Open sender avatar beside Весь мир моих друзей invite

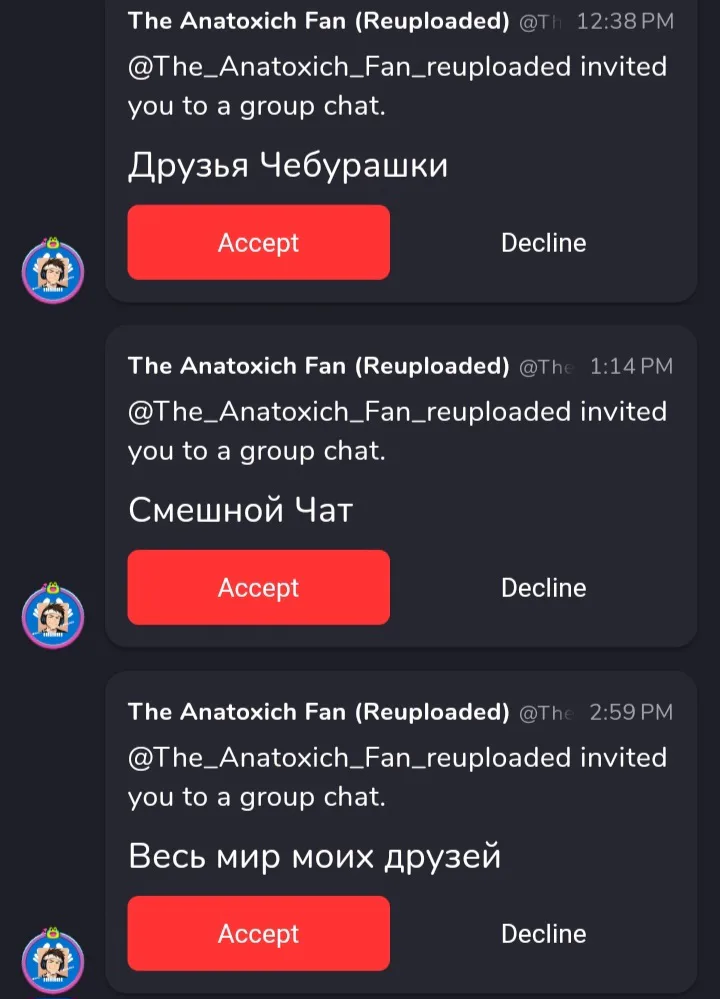point(53,962)
